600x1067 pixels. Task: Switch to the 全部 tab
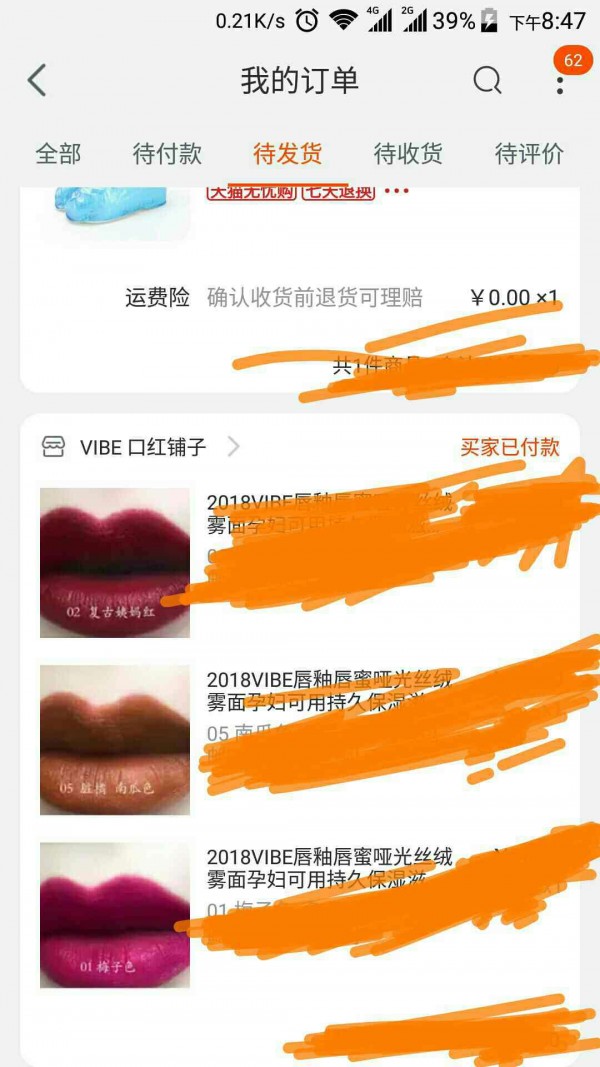tap(58, 154)
